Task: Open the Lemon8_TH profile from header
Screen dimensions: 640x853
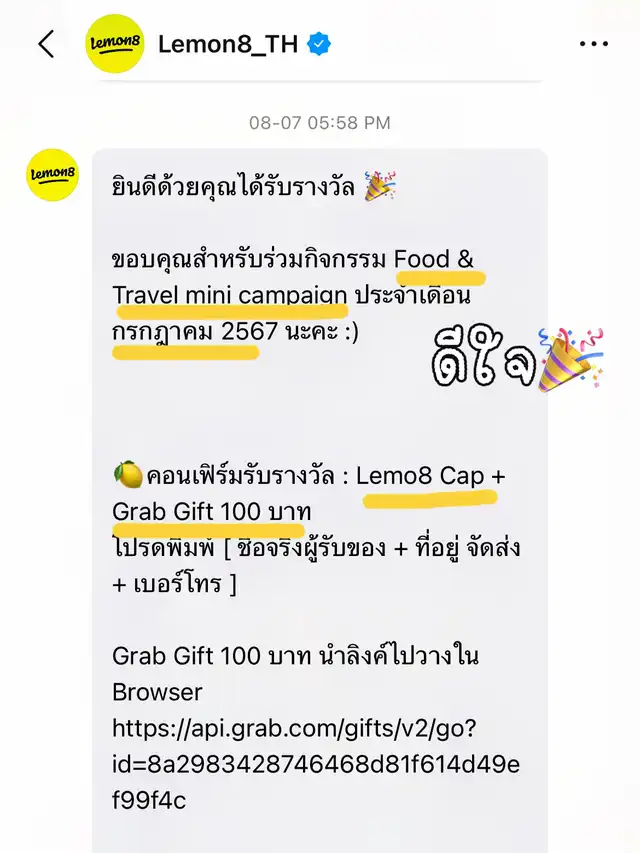Action: [x=228, y=45]
